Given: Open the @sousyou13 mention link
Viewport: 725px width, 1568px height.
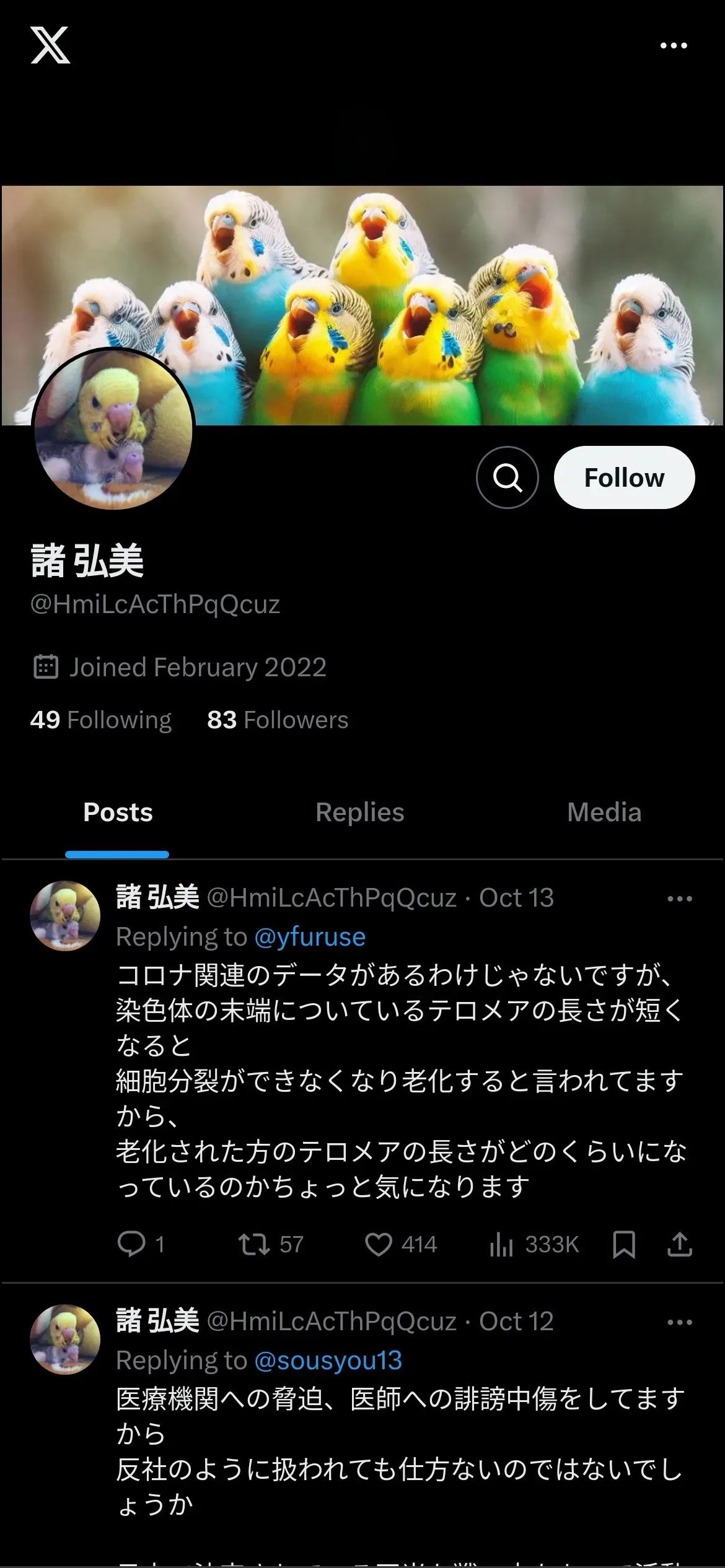Looking at the screenshot, I should 328,1361.
